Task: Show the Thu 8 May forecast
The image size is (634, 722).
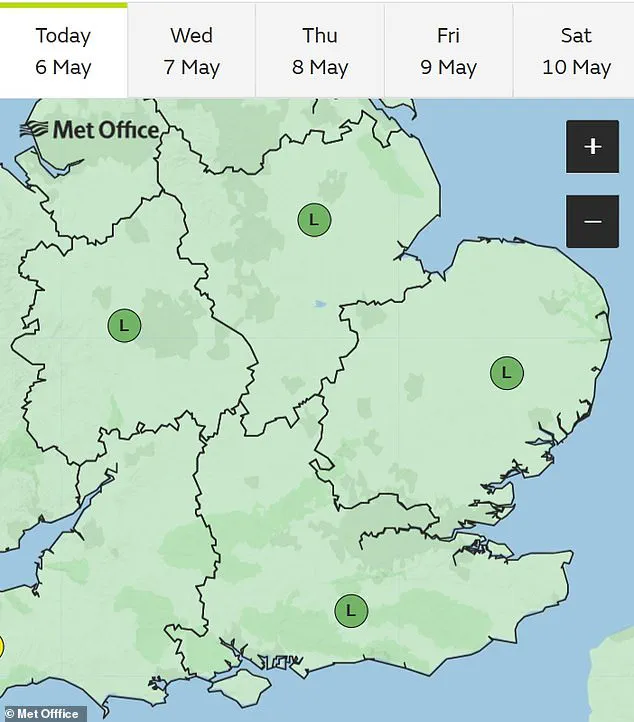Action: (320, 51)
